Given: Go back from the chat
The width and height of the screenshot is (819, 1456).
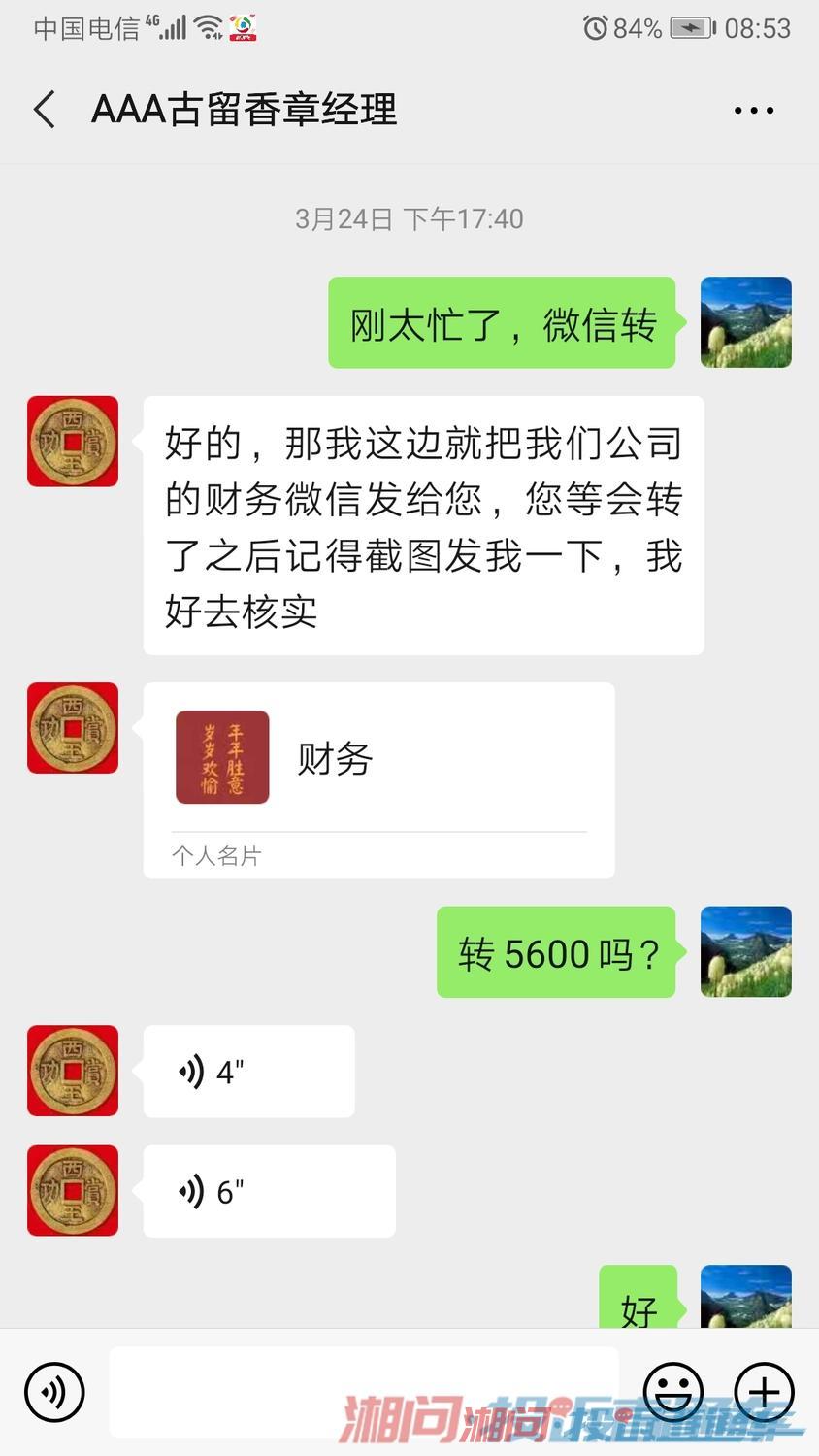Looking at the screenshot, I should click(45, 110).
